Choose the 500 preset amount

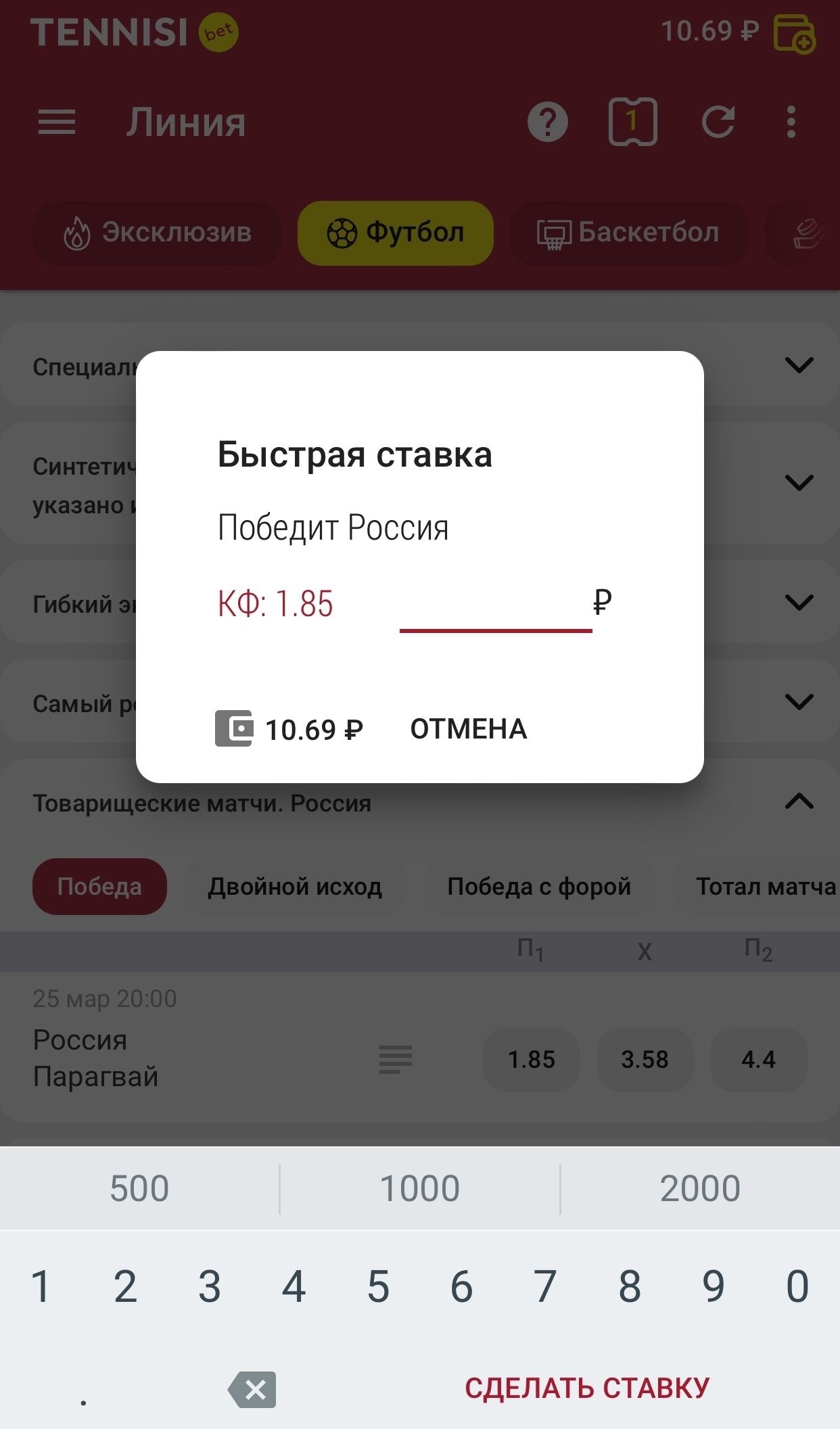[x=139, y=1188]
